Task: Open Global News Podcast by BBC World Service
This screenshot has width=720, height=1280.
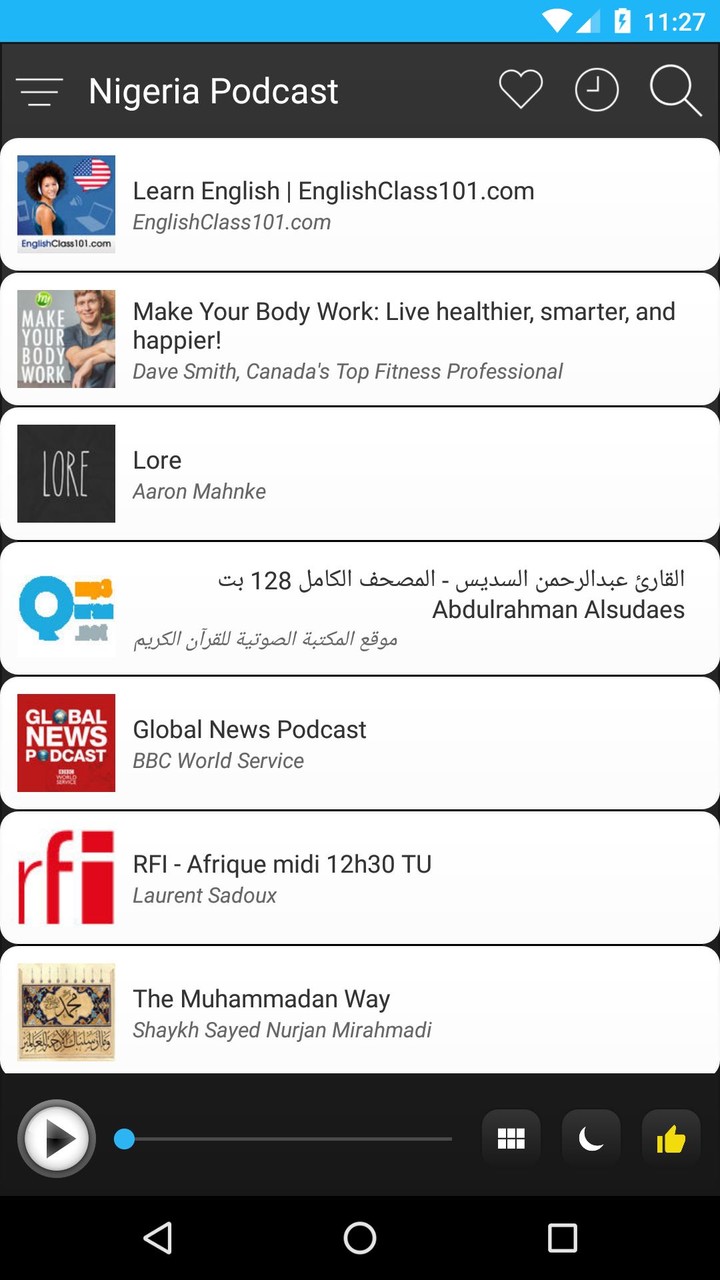Action: [360, 742]
